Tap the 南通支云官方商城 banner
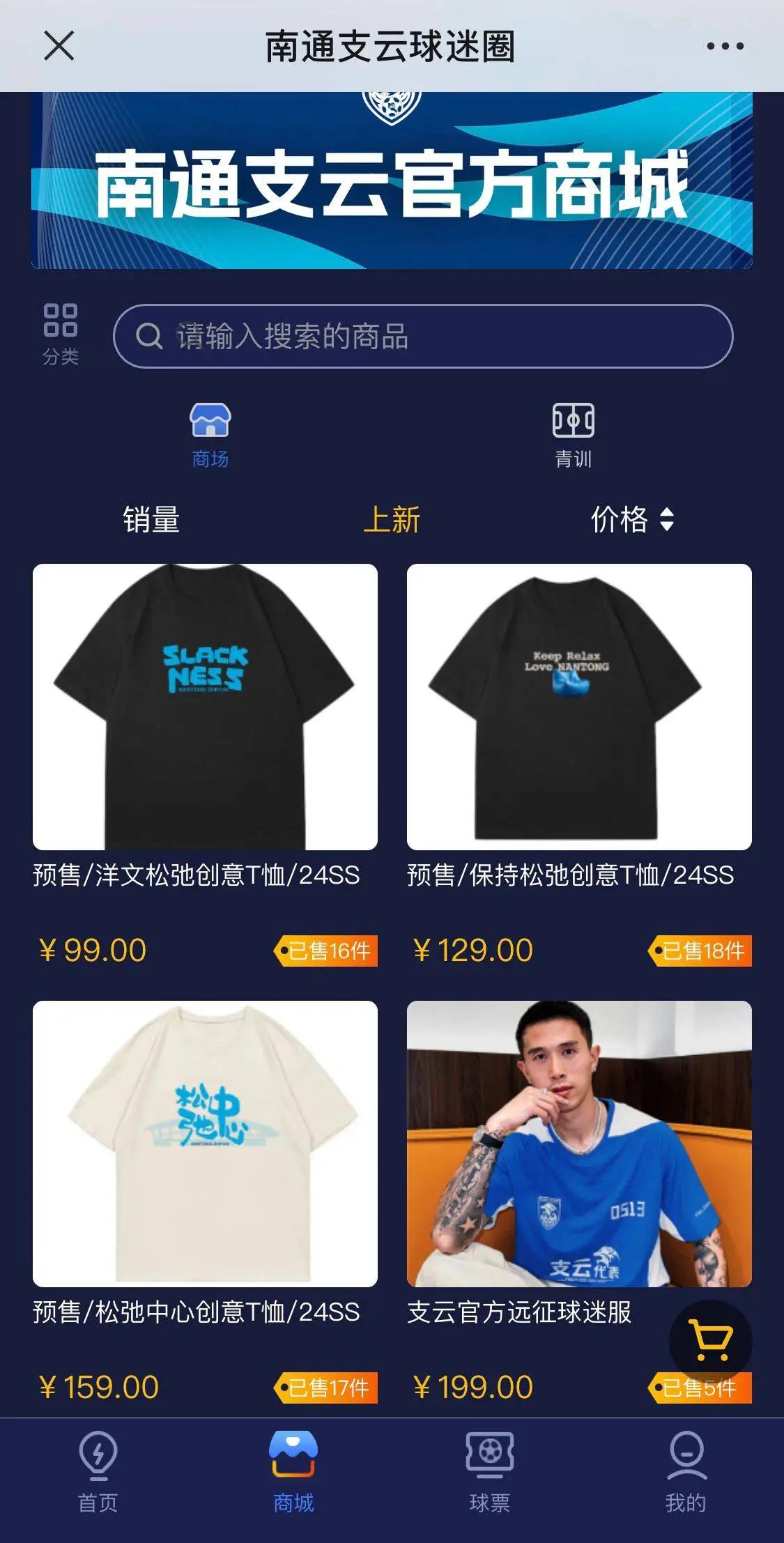Image resolution: width=784 pixels, height=1543 pixels. click(392, 181)
